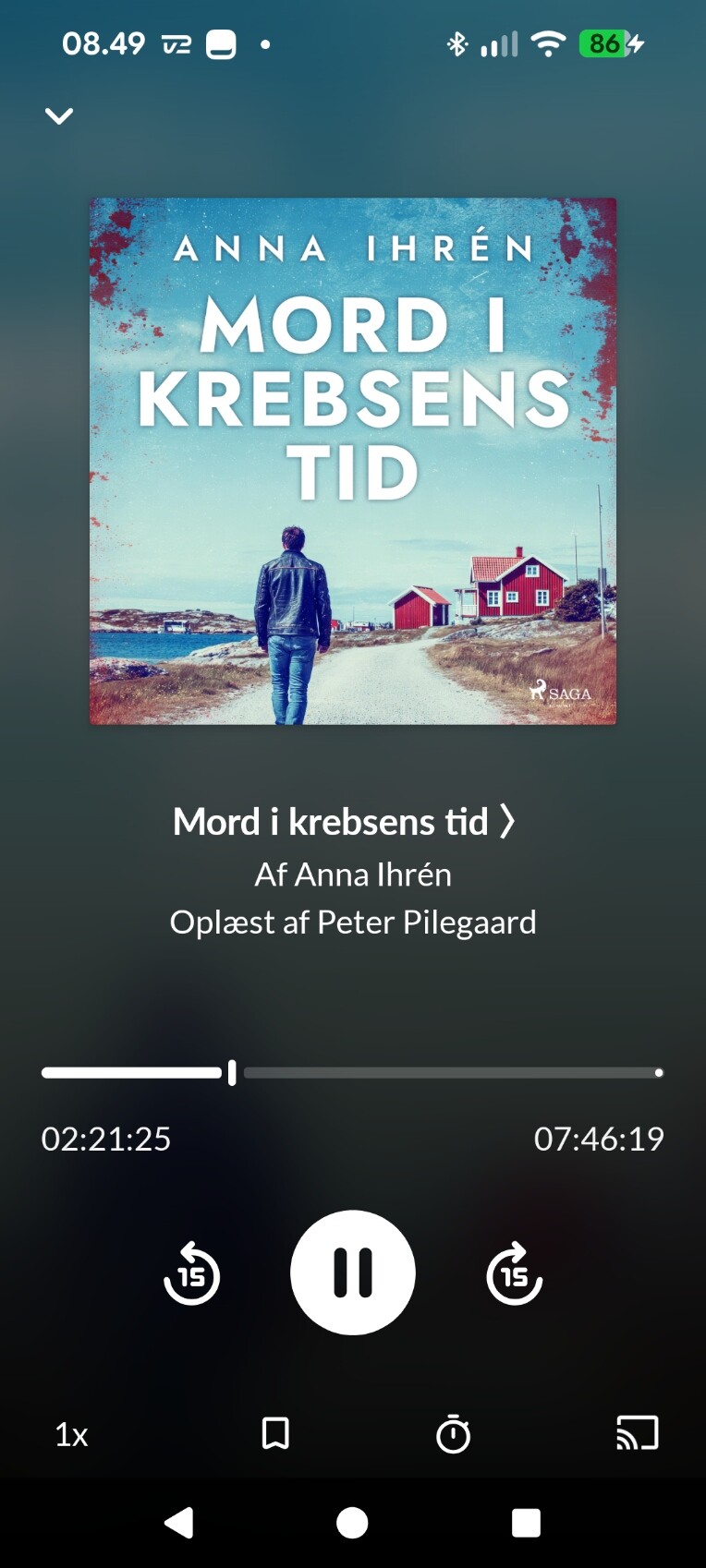The image size is (706, 1568).
Task: Go to the home screen
Action: [352, 1523]
